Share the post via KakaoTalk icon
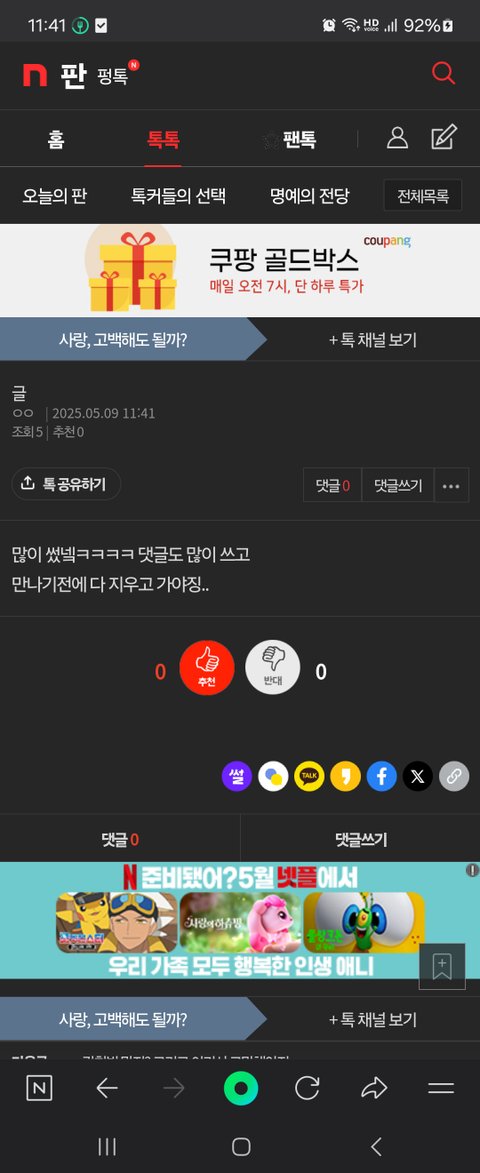 309,777
